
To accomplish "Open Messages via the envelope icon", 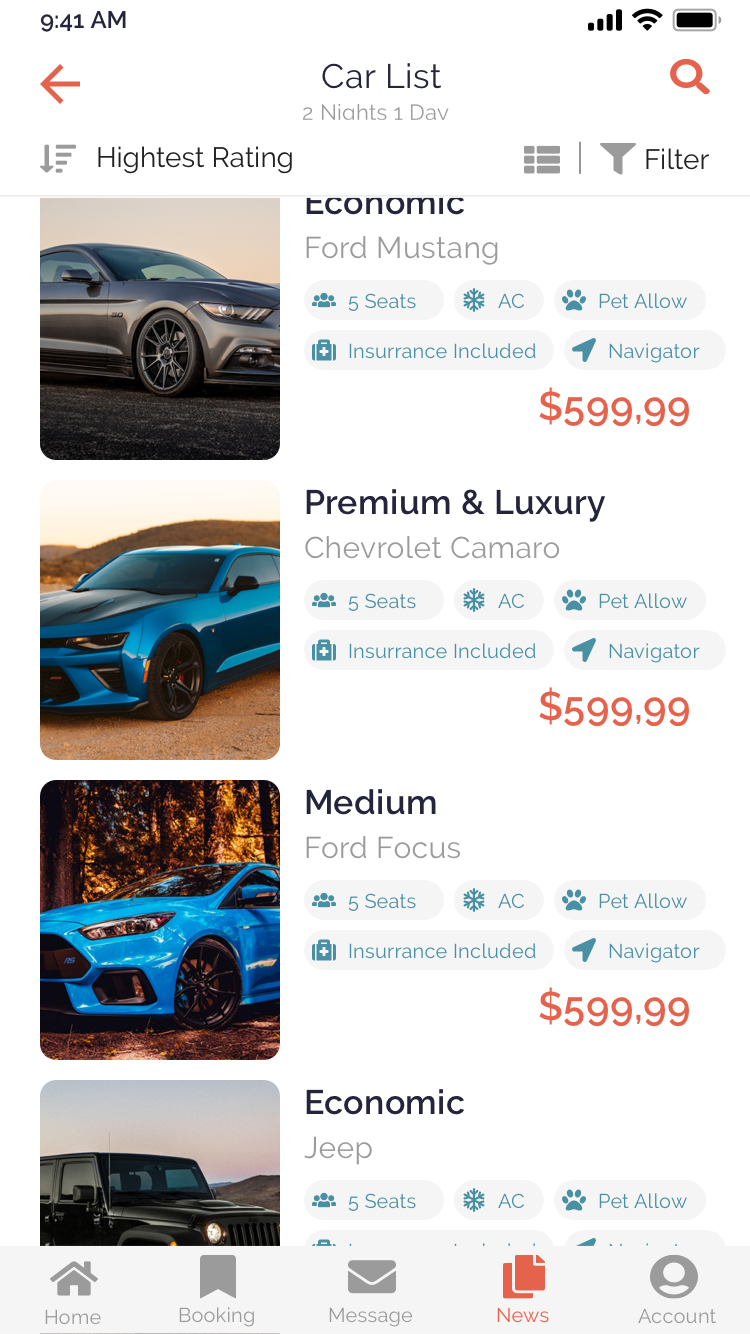I will coord(371,1277).
